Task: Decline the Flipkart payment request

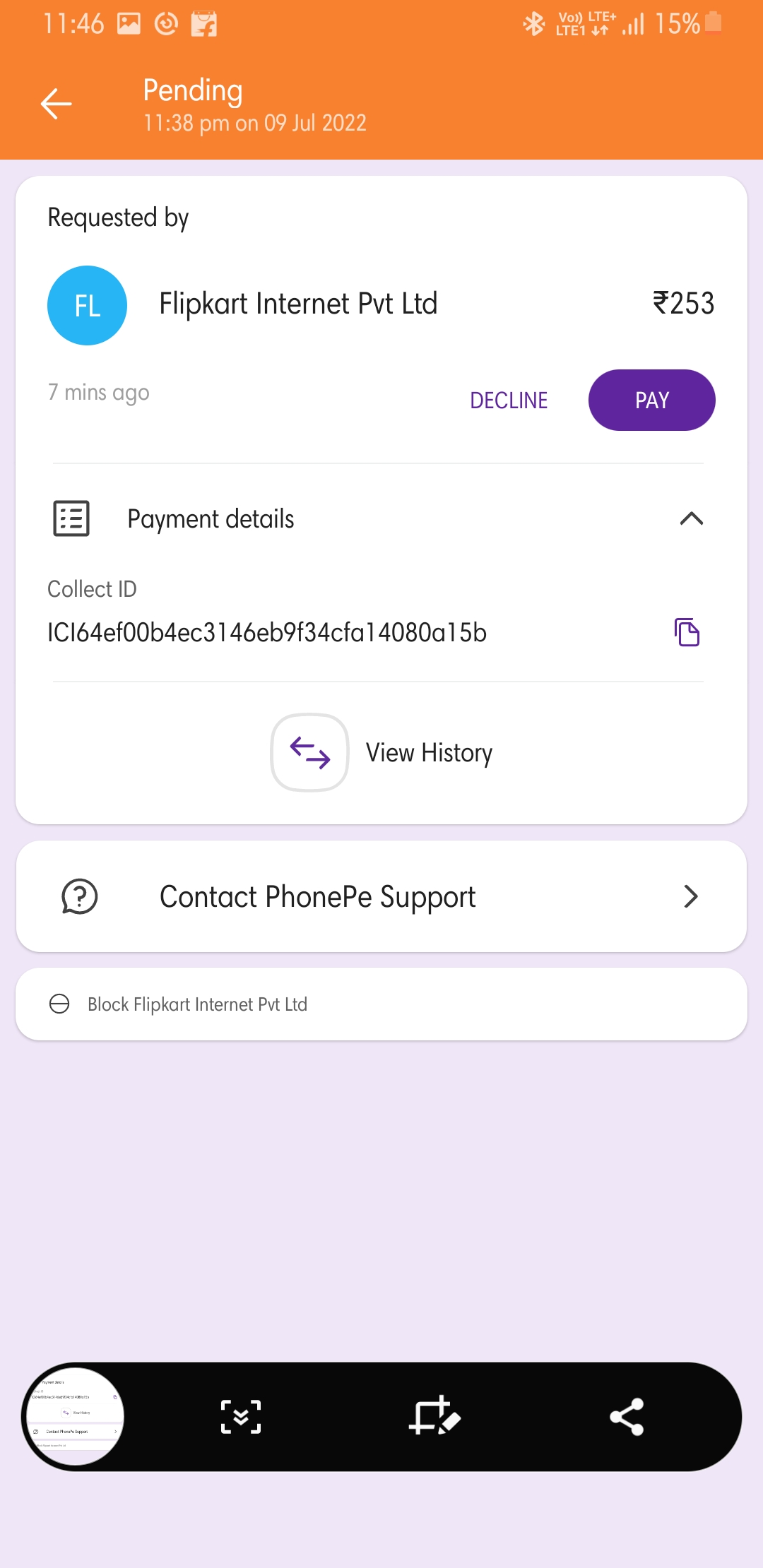Action: coord(509,400)
